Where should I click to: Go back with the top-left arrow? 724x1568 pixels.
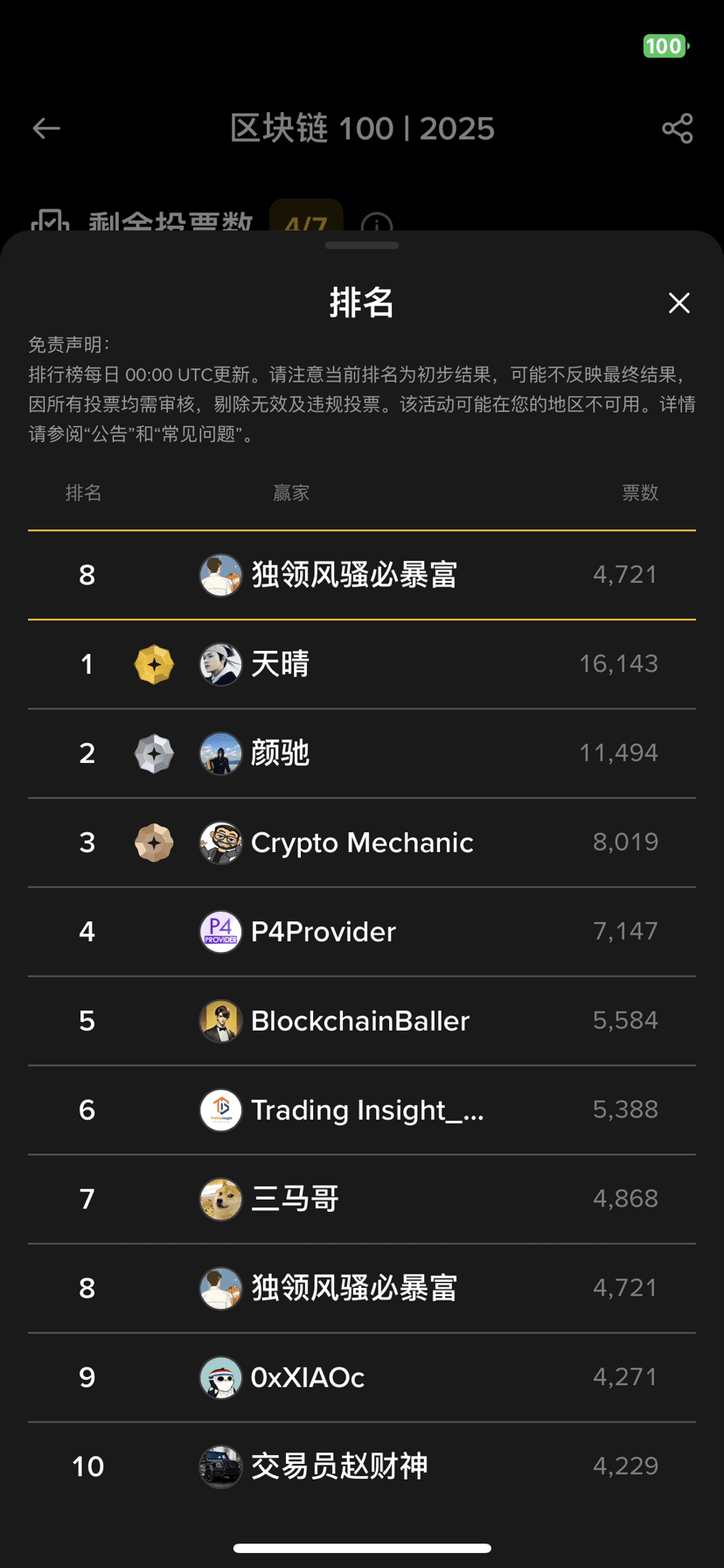(46, 129)
